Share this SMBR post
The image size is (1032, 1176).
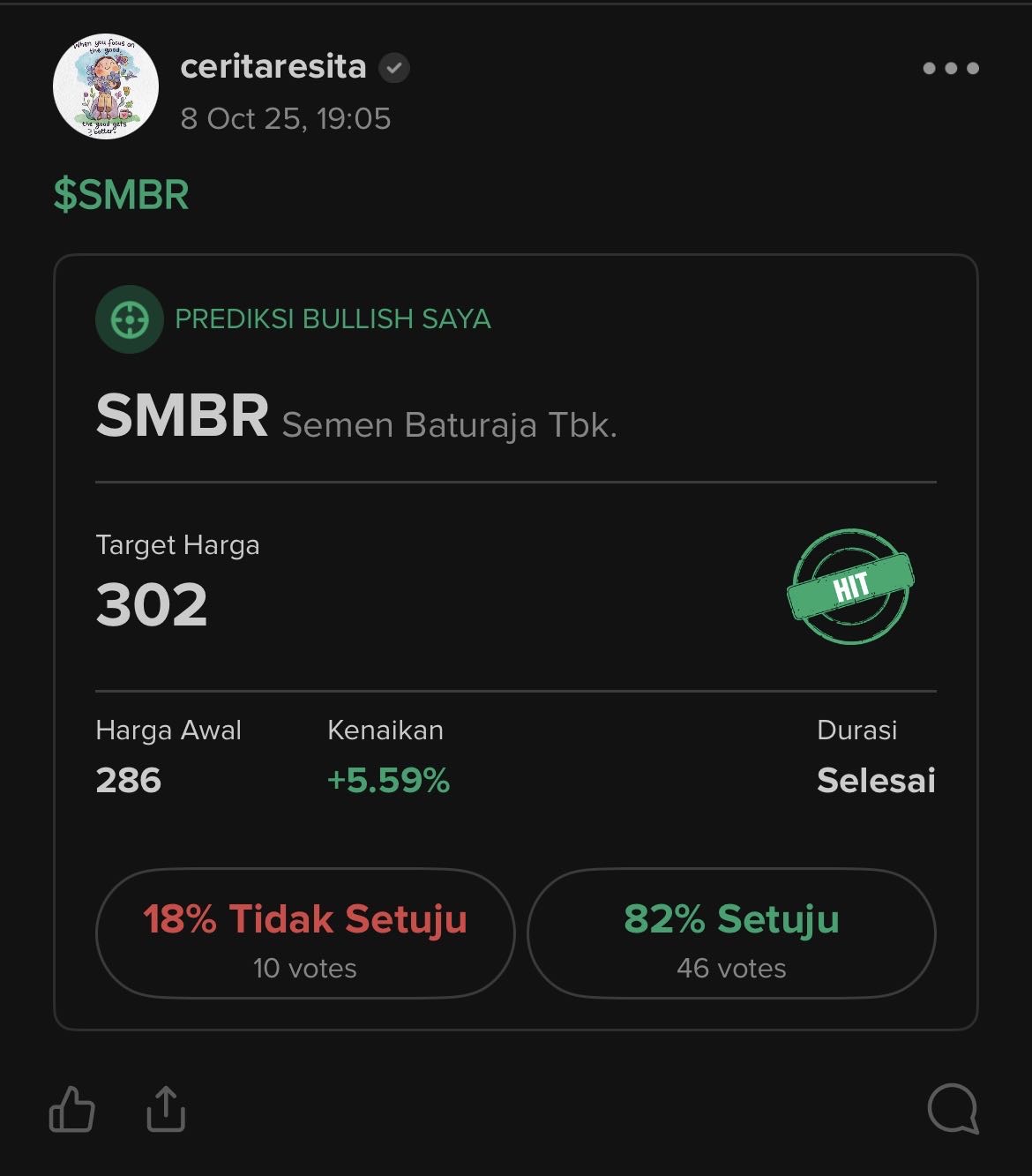pyautogui.click(x=165, y=1108)
